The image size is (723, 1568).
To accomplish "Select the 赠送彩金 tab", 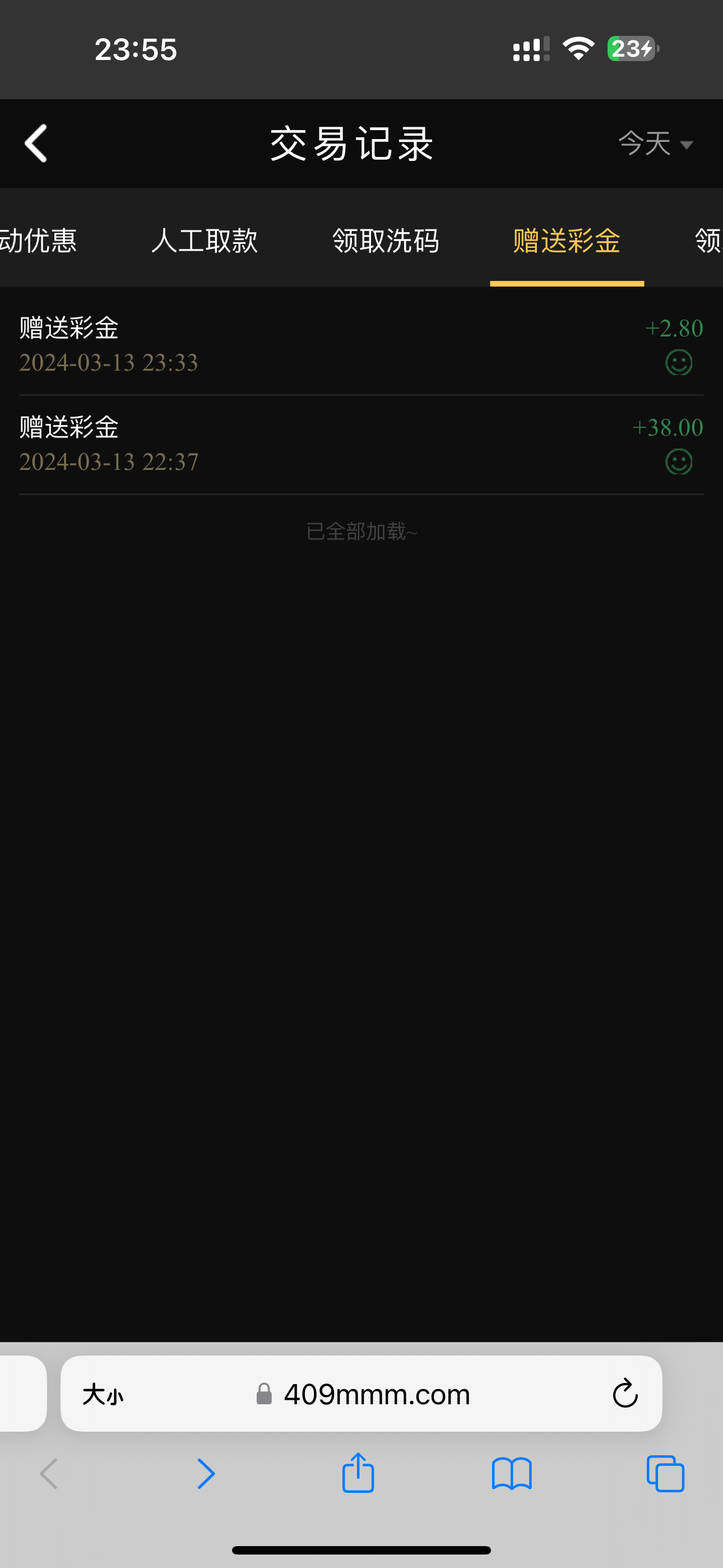I will [566, 241].
